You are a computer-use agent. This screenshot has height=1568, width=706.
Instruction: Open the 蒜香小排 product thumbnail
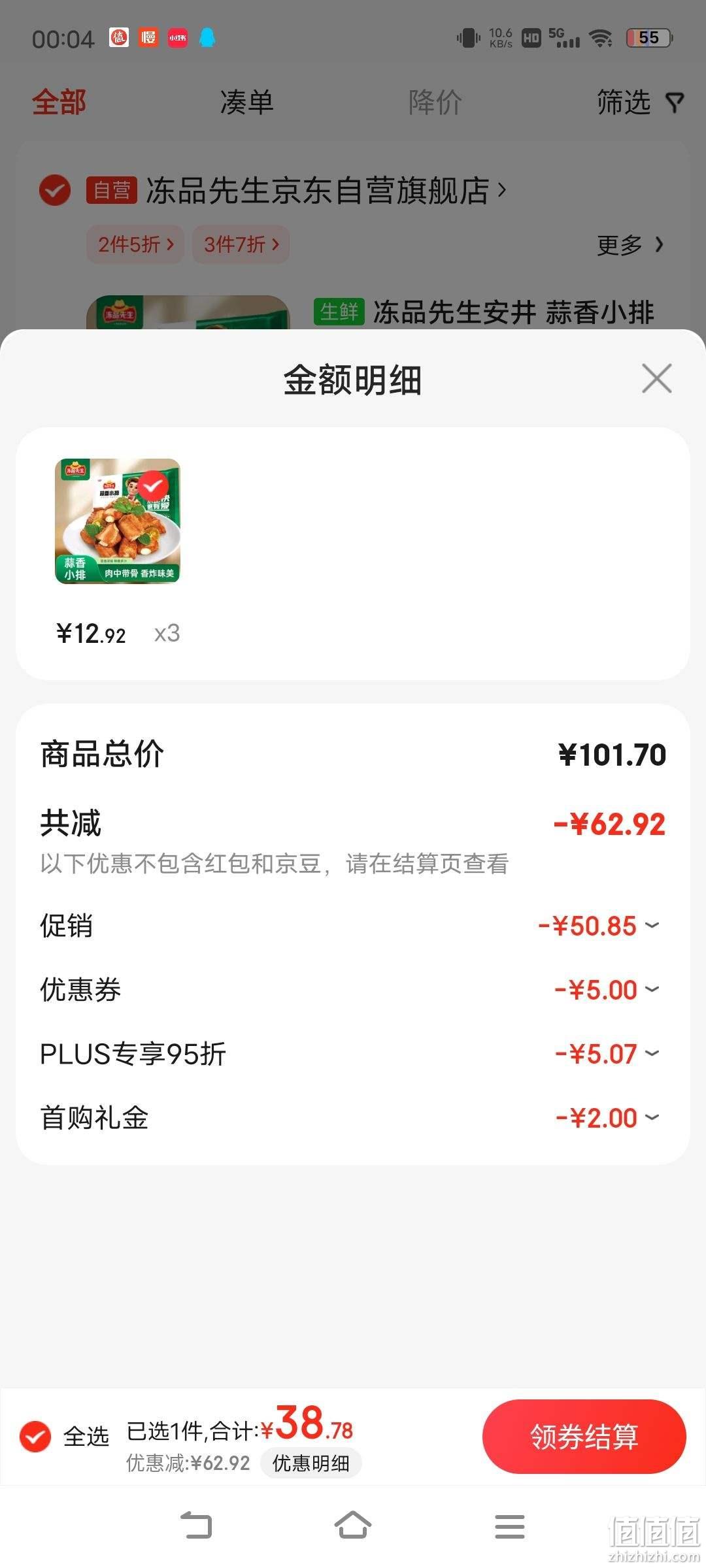point(117,521)
